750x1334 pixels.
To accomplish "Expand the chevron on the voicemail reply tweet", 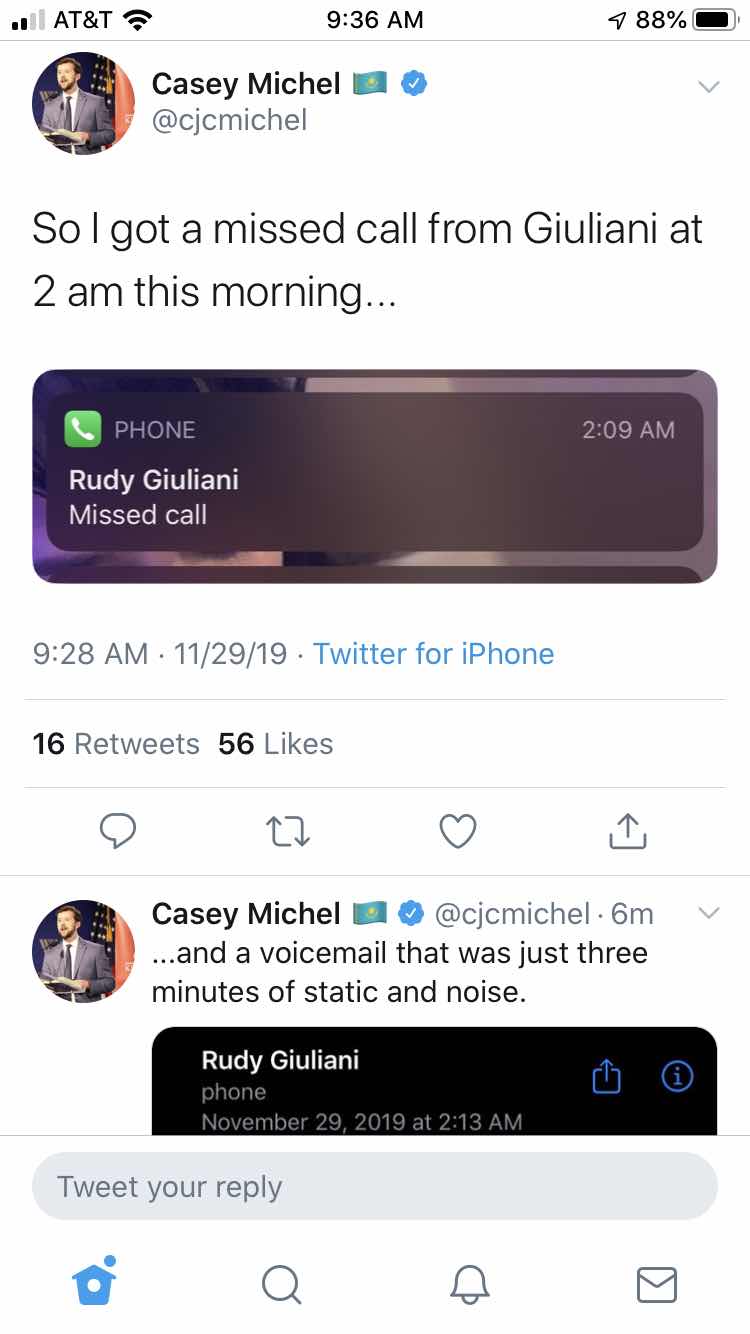I will coord(708,913).
